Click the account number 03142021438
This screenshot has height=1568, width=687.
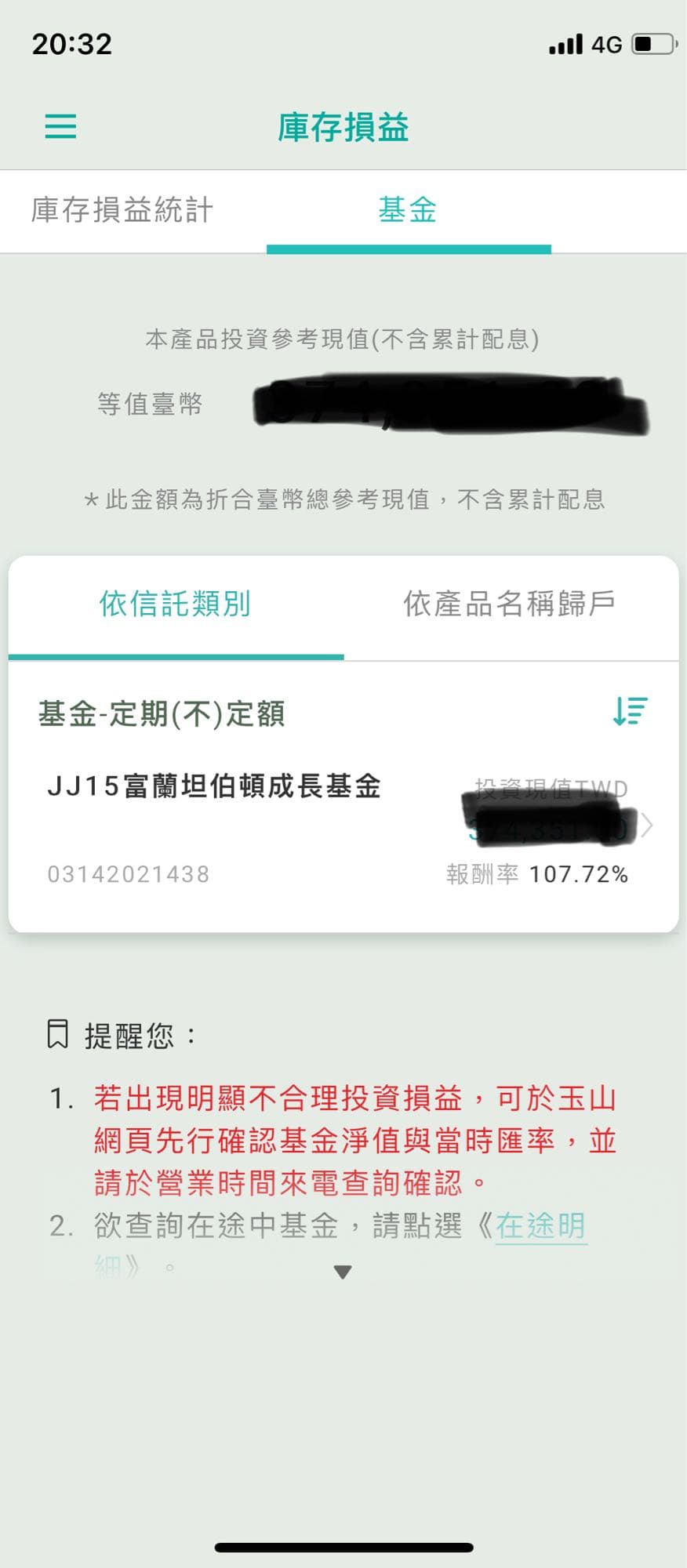click(127, 874)
